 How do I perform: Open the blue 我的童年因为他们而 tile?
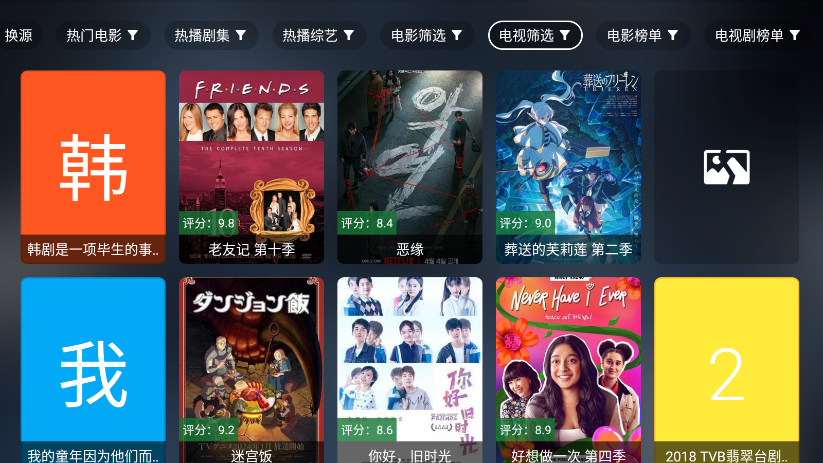(93, 370)
